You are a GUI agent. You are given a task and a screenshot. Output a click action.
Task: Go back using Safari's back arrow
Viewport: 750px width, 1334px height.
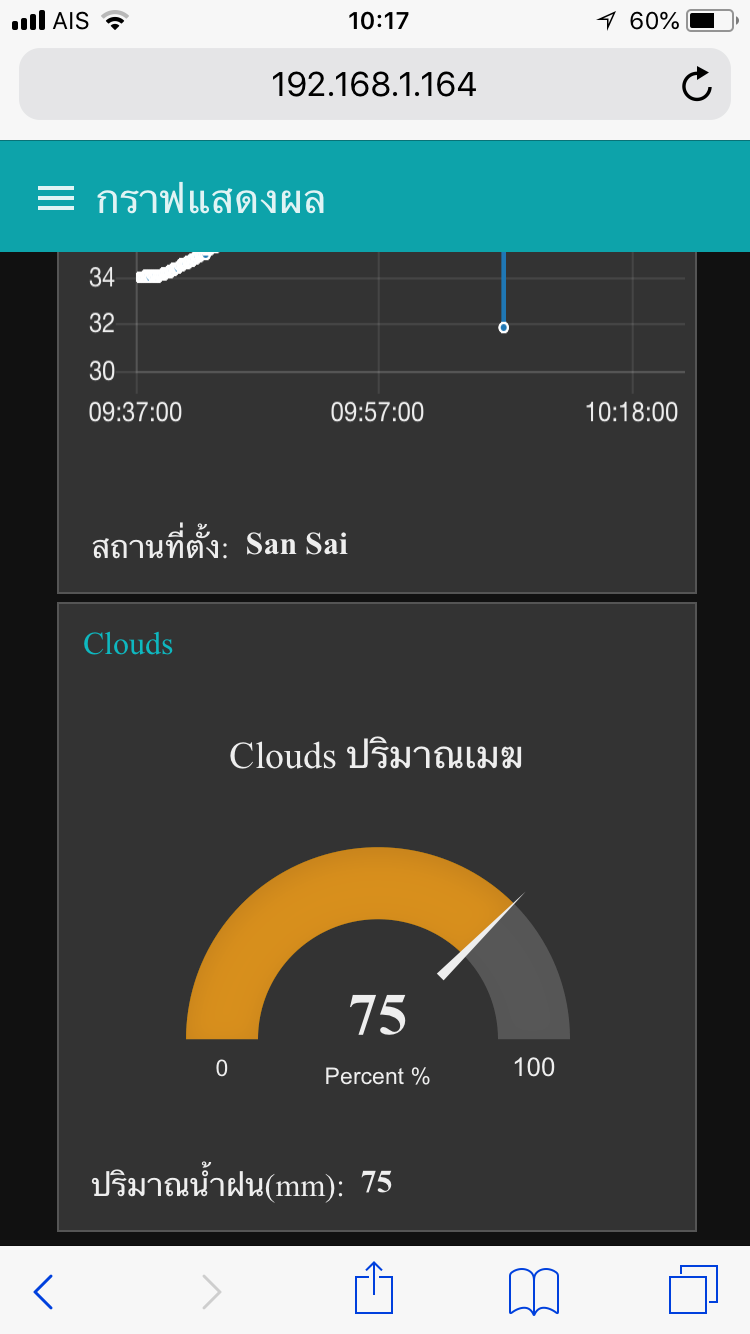(x=43, y=1291)
